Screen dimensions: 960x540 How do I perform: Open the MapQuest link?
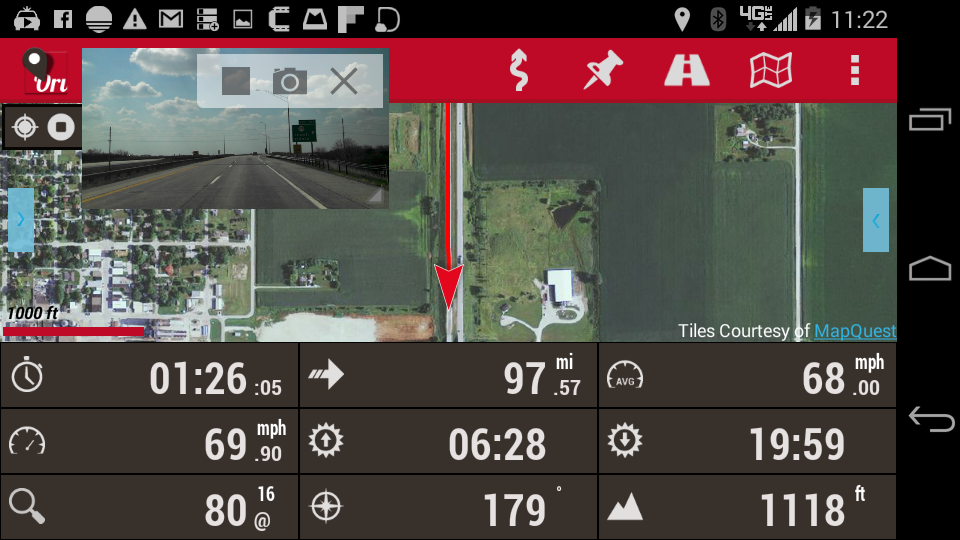click(x=855, y=331)
